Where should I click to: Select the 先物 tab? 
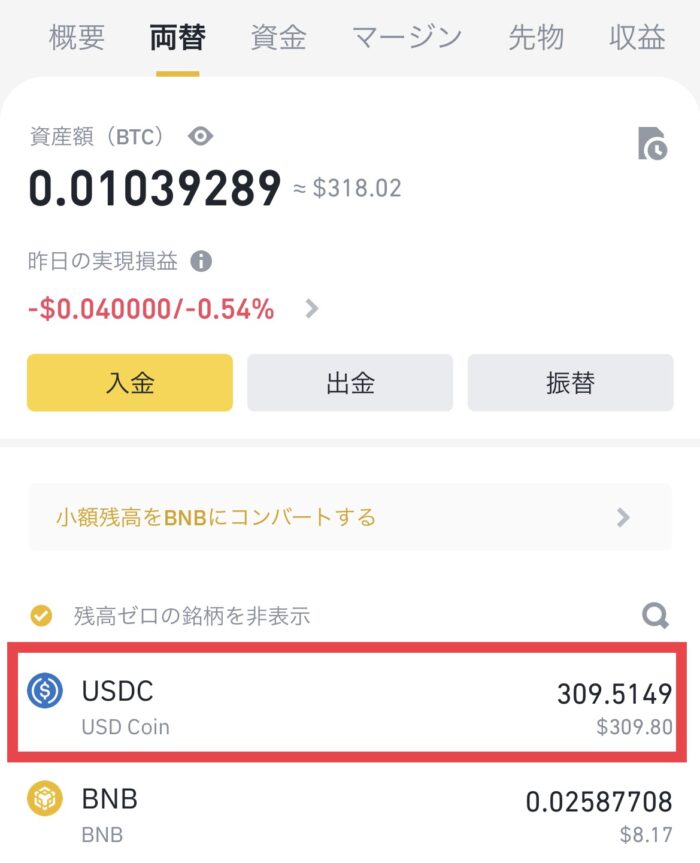click(536, 38)
